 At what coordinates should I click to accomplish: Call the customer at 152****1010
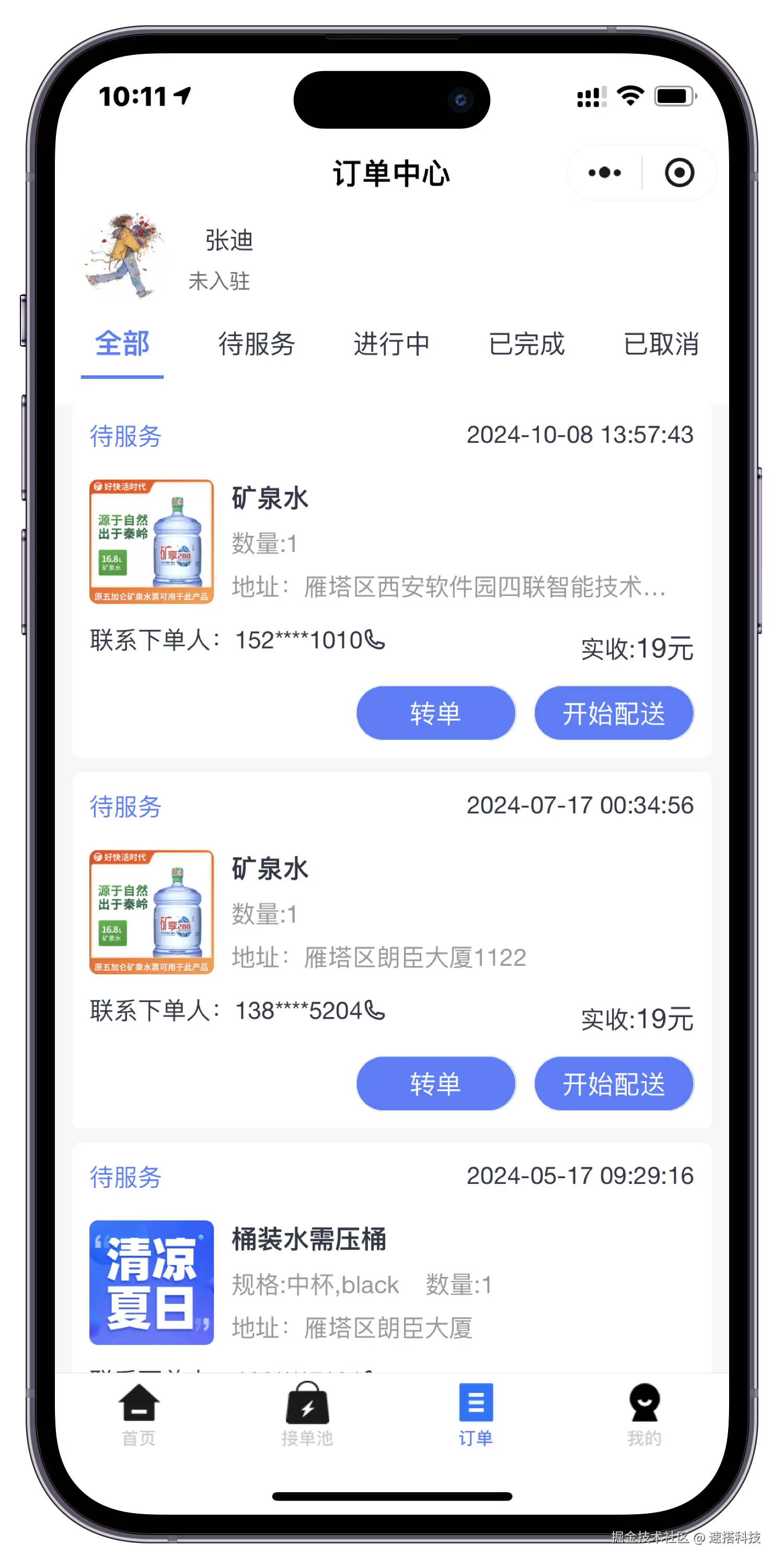click(375, 640)
